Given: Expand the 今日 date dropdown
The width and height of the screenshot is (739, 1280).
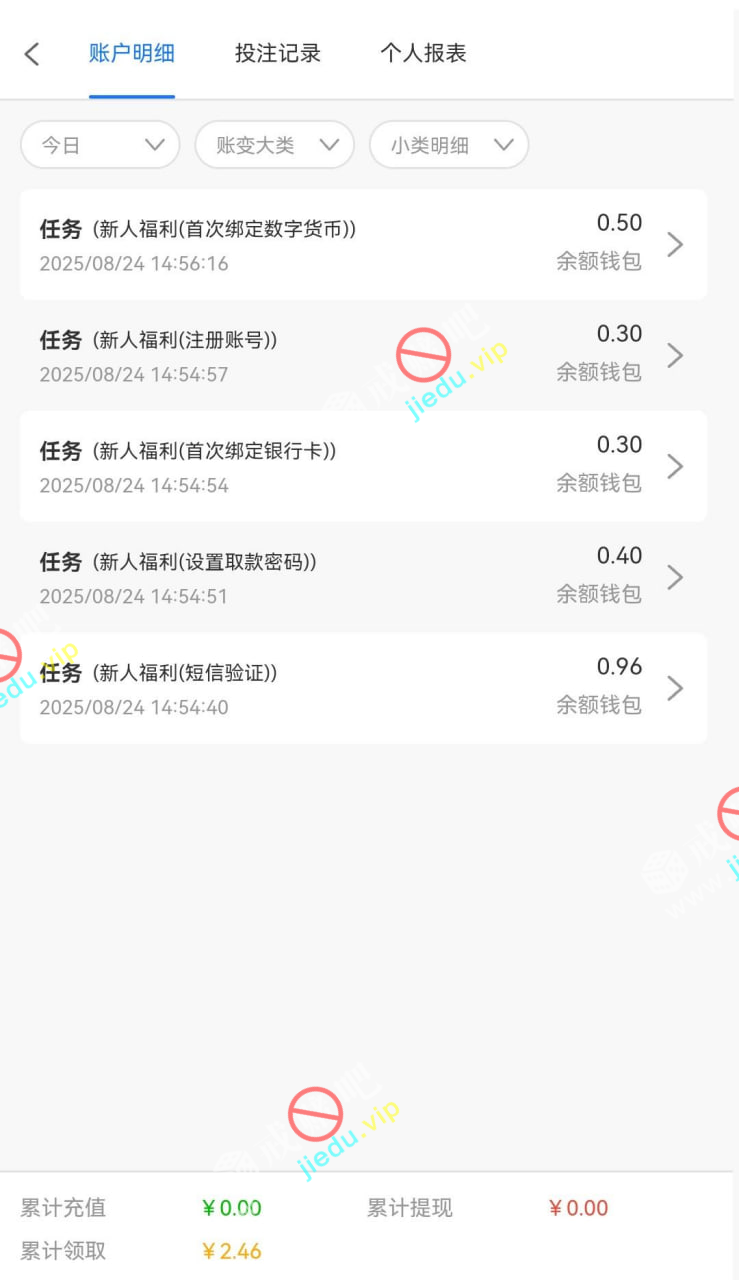Looking at the screenshot, I should pyautogui.click(x=100, y=145).
